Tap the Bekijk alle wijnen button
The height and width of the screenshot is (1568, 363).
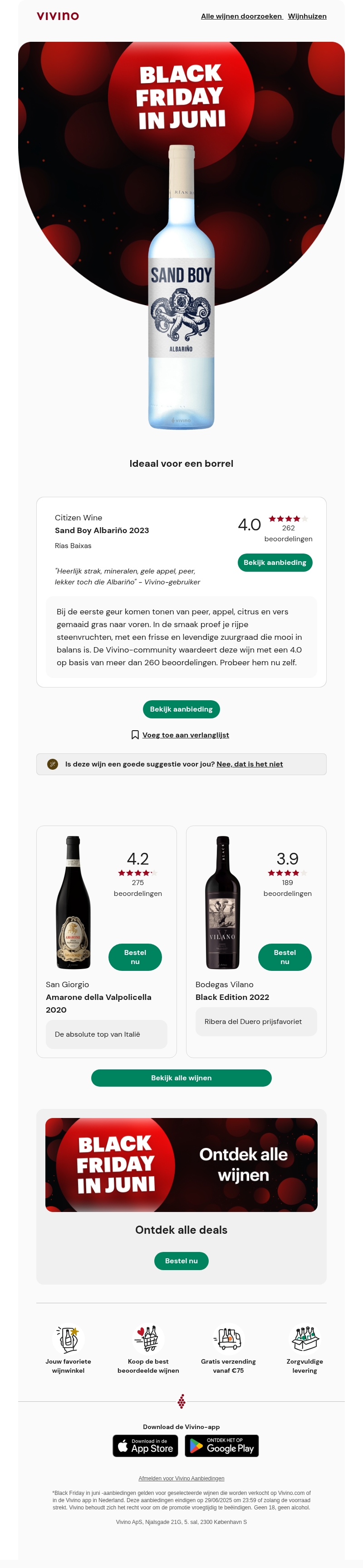click(x=181, y=1078)
